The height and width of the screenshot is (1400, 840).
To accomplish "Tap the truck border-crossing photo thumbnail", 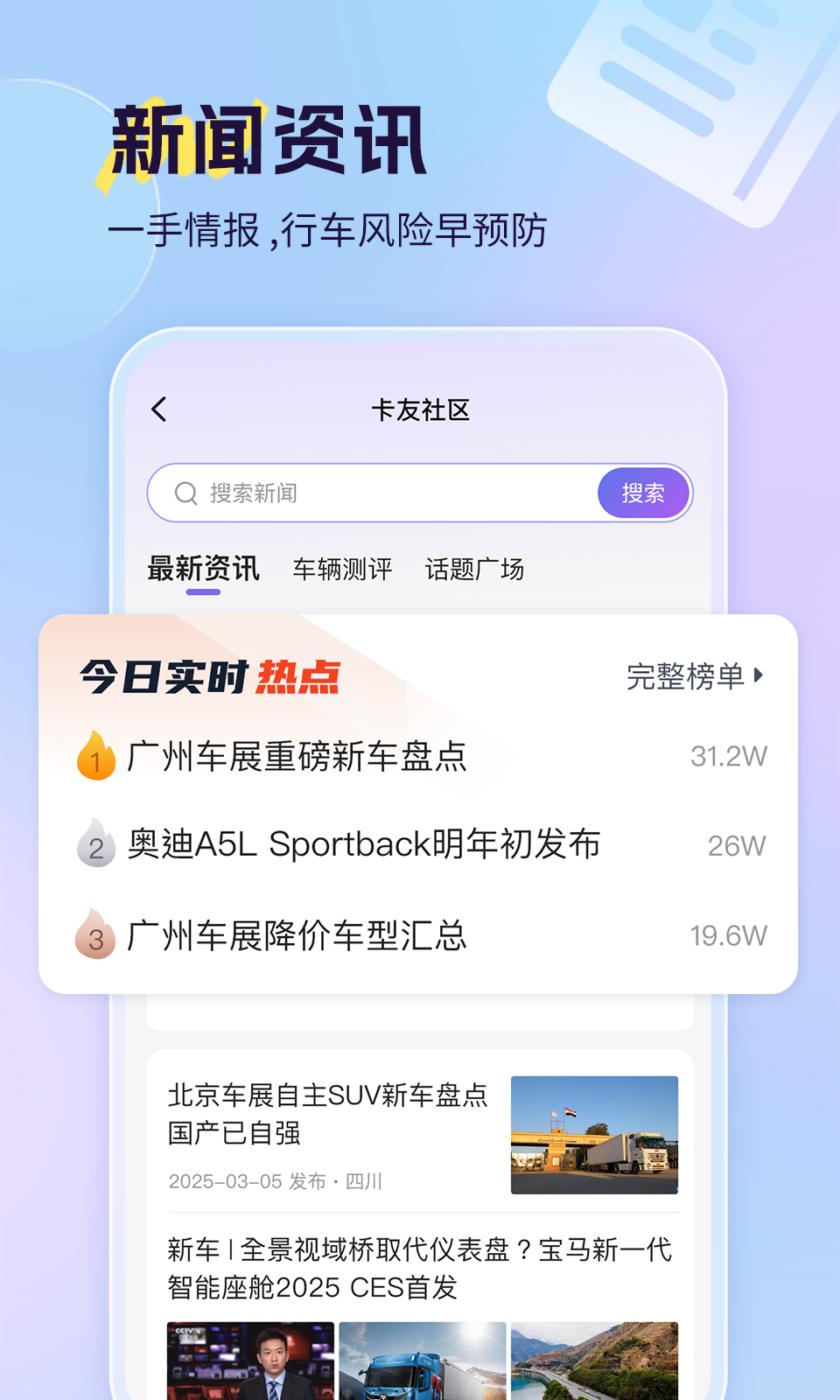I will pyautogui.click(x=594, y=1135).
